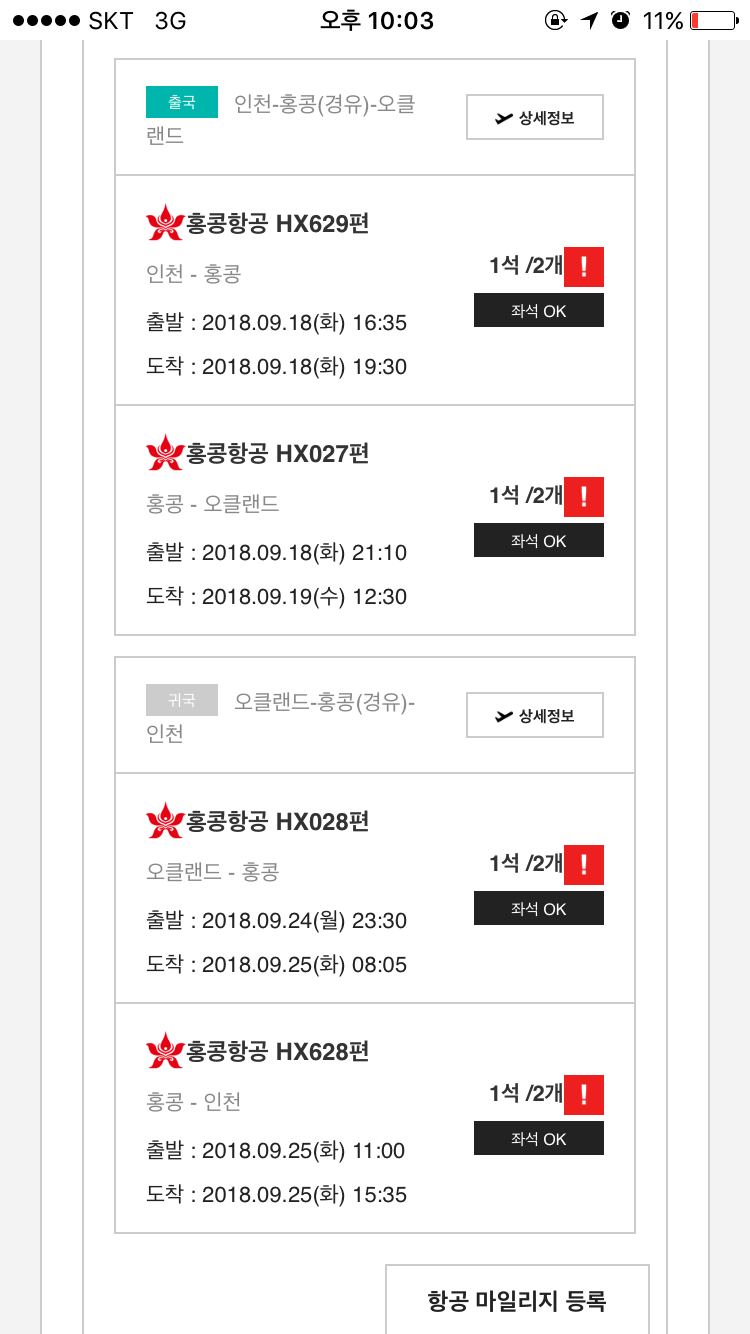Tap the red alert icon for flight HX628
Screen dimensions: 750x1334
[584, 1095]
